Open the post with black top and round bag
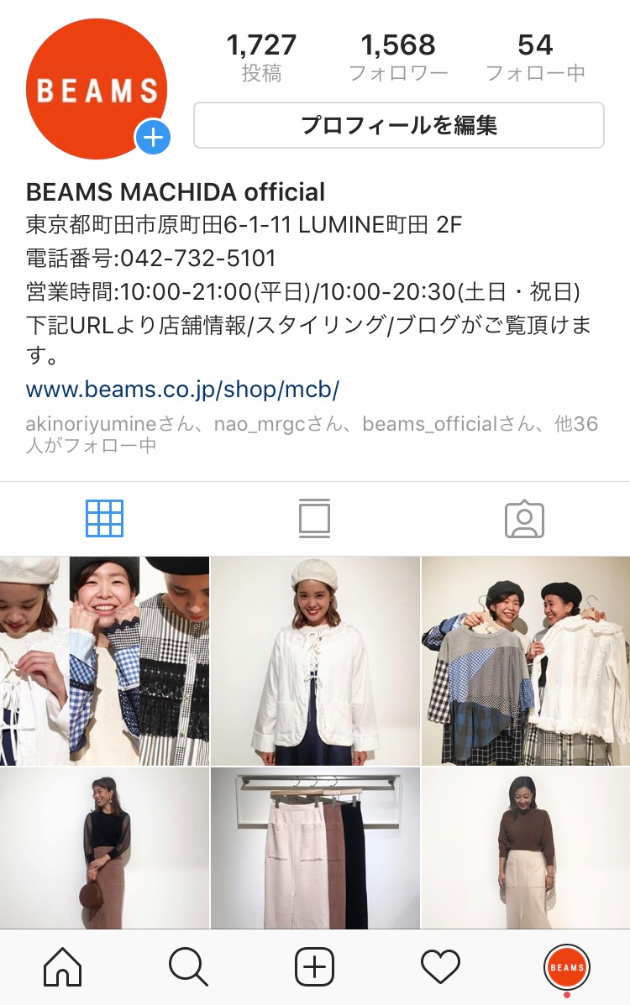The height and width of the screenshot is (1005, 630). coord(104,848)
